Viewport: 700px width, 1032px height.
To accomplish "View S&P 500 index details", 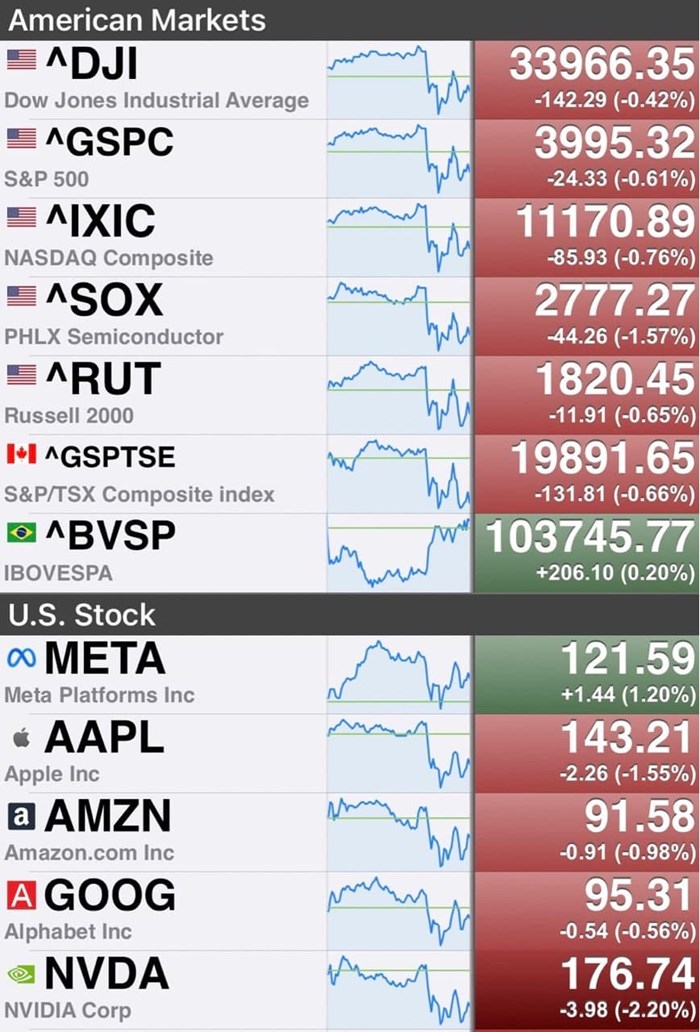I will (x=160, y=159).
